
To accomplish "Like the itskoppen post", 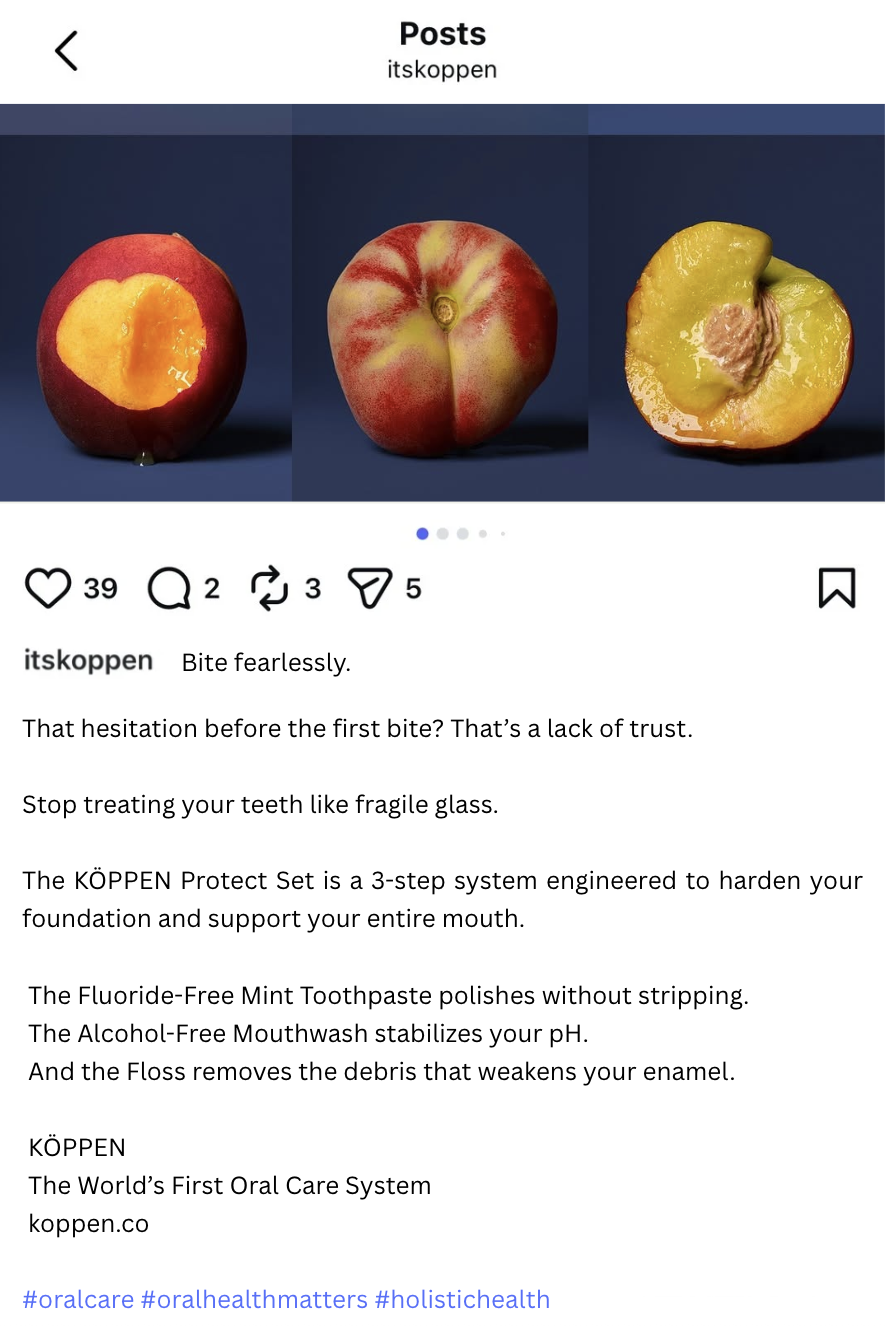I will click(x=47, y=588).
